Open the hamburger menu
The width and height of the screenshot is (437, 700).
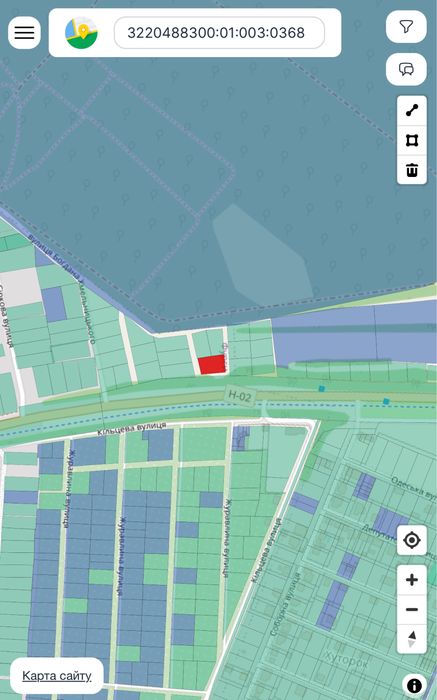[24, 33]
